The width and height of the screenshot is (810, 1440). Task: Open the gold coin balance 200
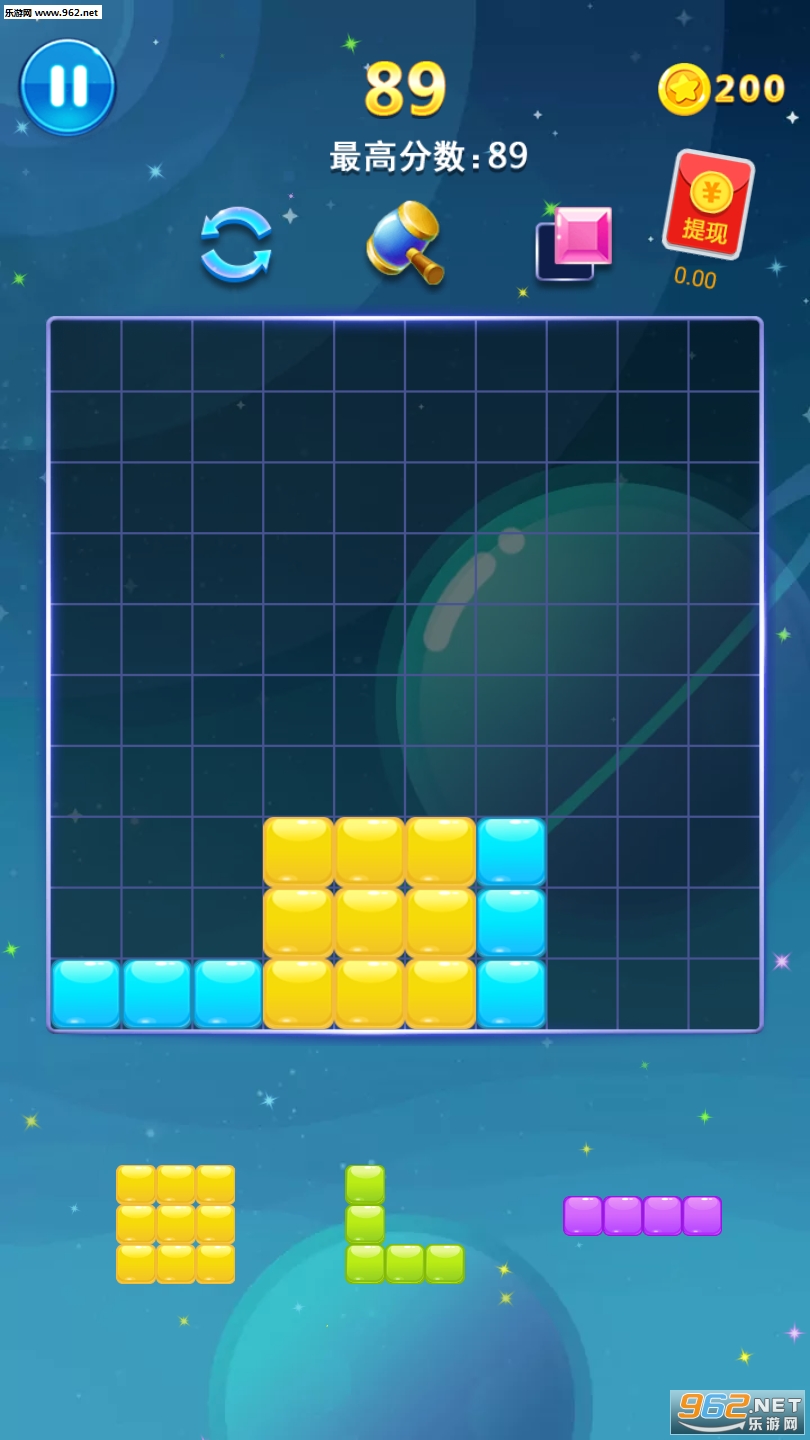722,89
